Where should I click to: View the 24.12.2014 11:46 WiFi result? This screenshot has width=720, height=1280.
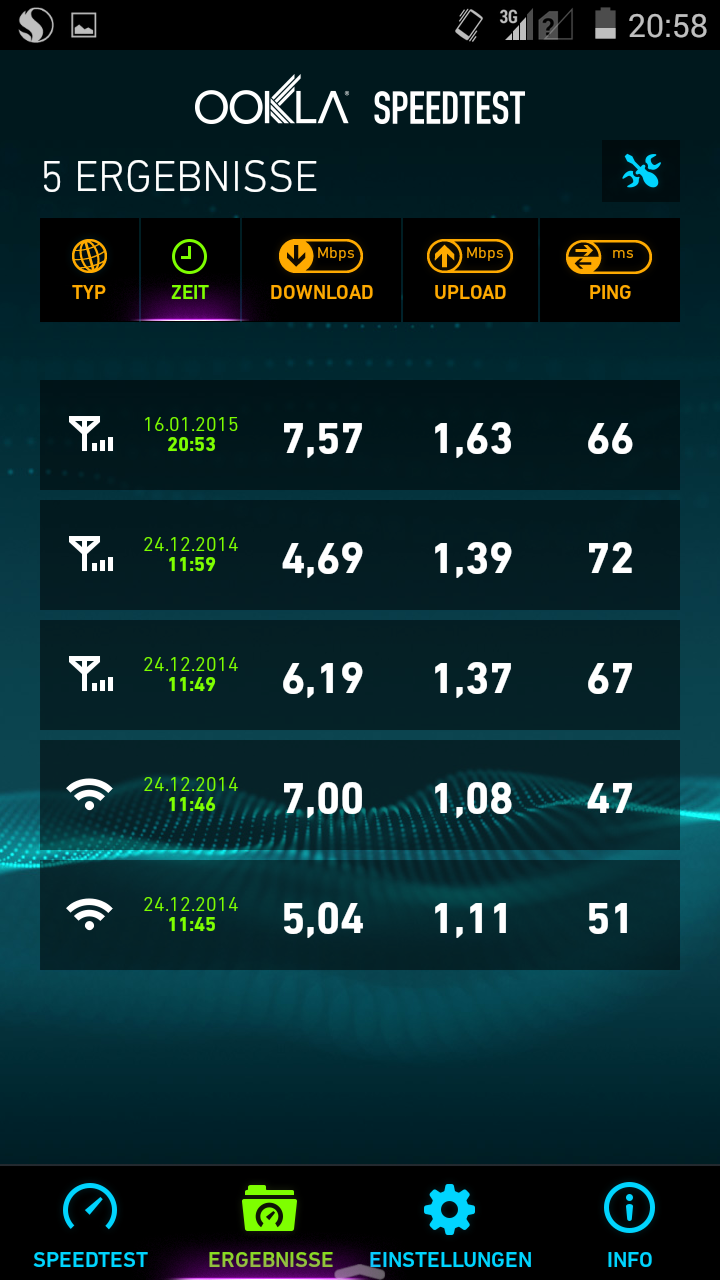pyautogui.click(x=360, y=795)
